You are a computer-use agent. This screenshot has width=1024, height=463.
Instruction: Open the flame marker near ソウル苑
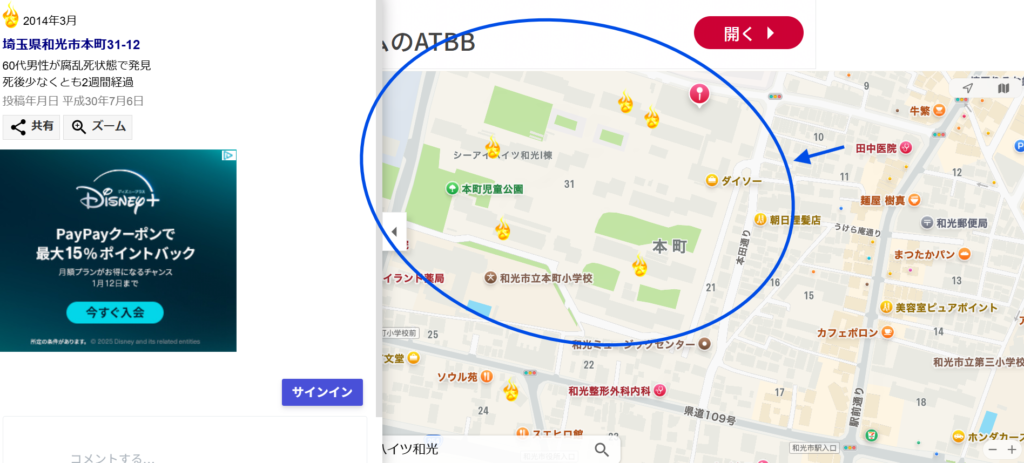click(511, 390)
